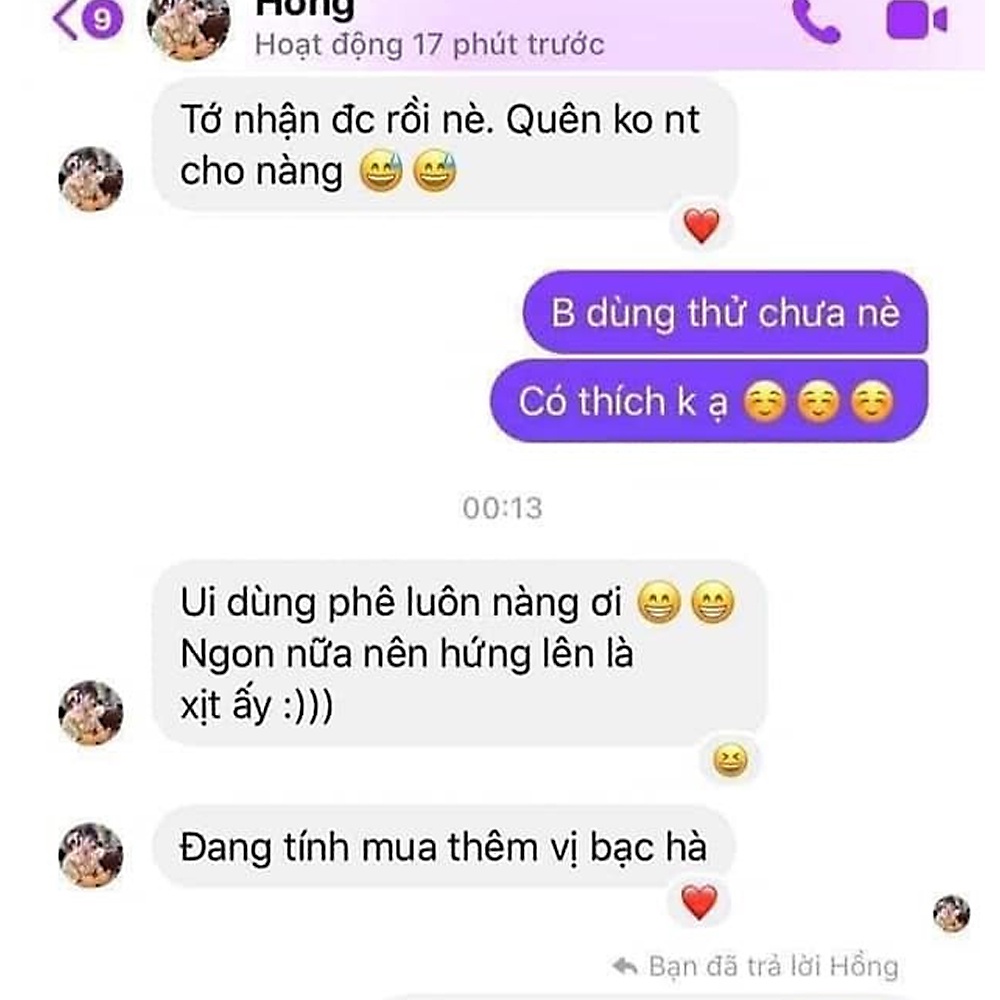
Task: Tap the heart reaction under 'Đang tính mua thêm'
Action: pyautogui.click(x=700, y=902)
